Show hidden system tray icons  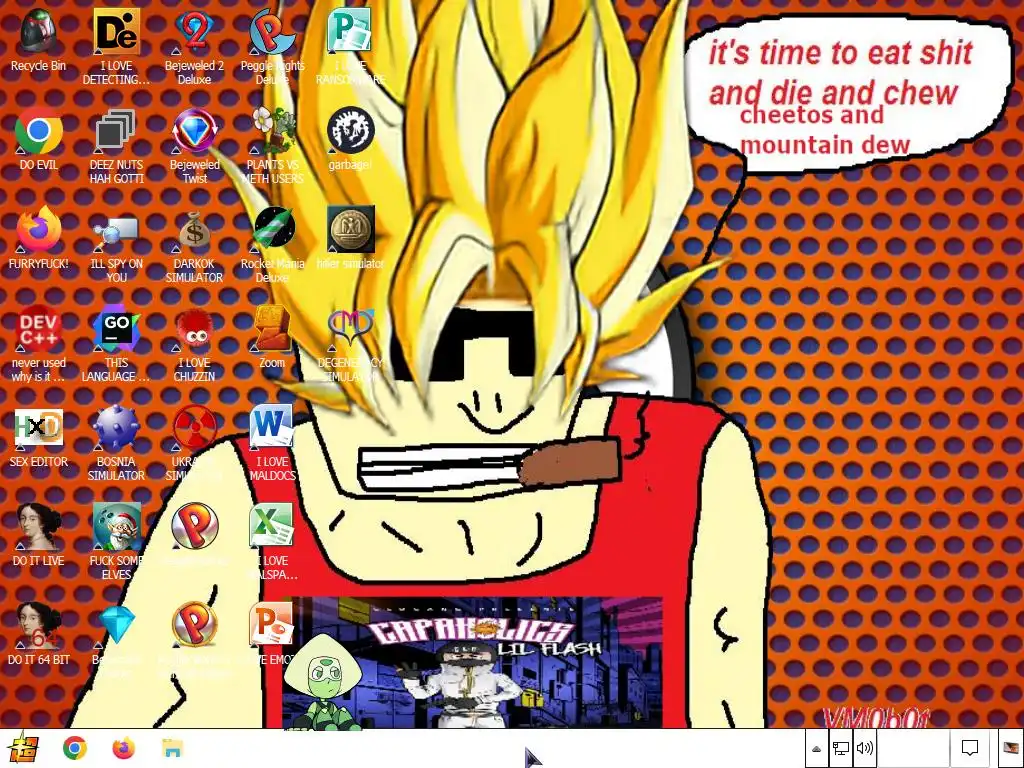[816, 748]
